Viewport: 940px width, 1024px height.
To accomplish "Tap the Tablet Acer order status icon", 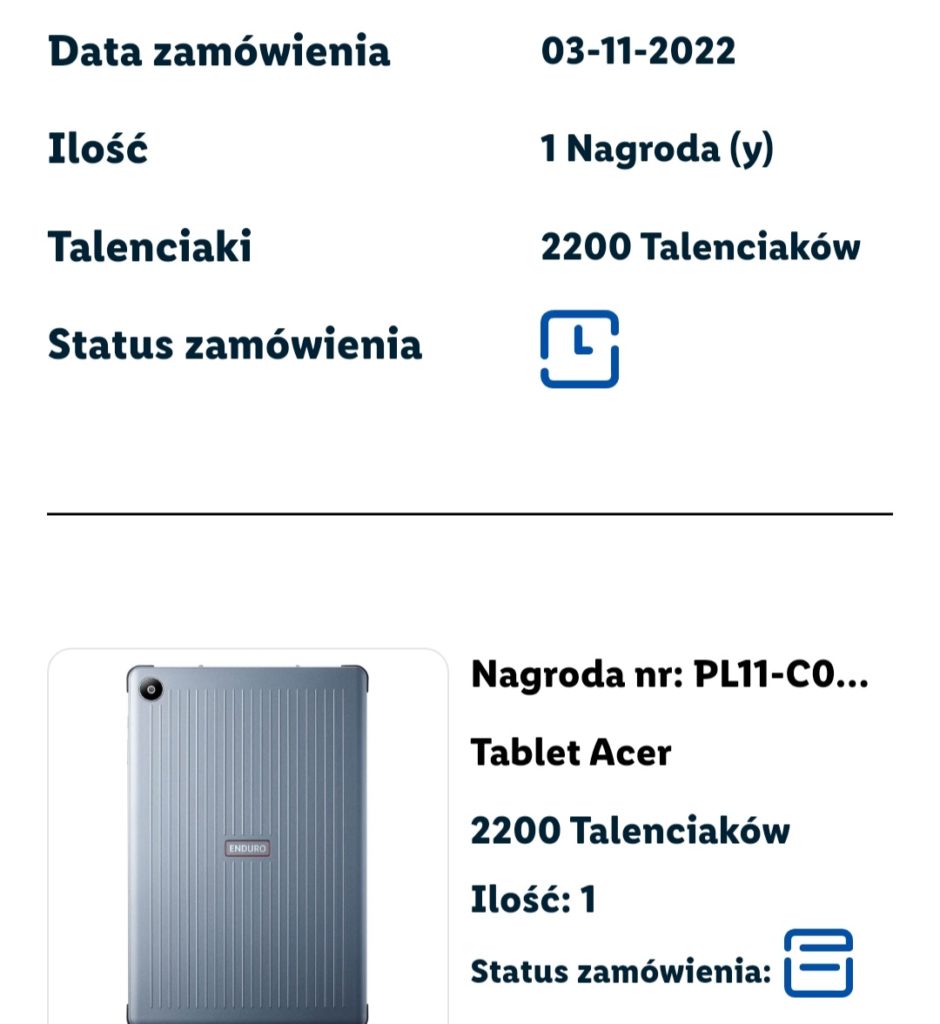I will [x=818, y=963].
